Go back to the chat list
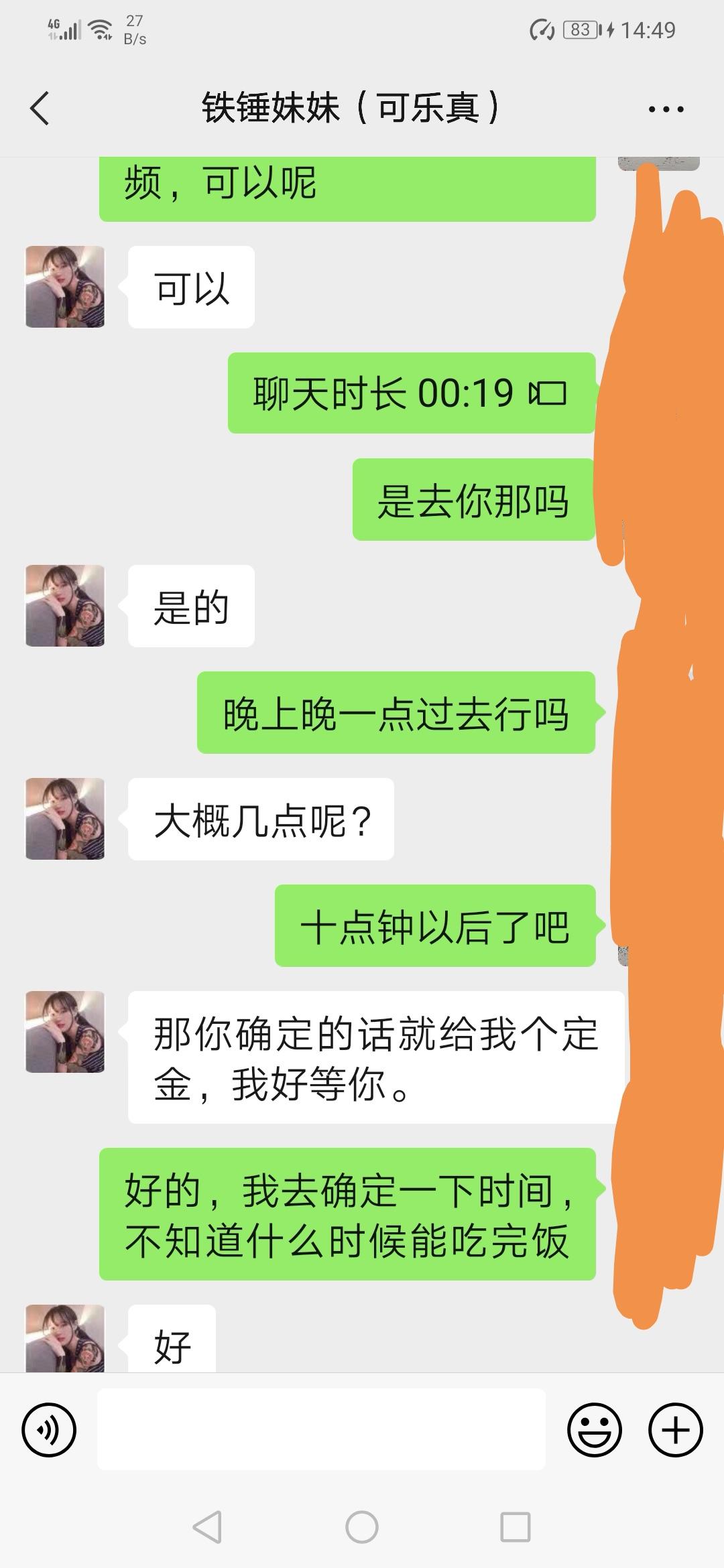The width and height of the screenshot is (724, 1568). 40,109
